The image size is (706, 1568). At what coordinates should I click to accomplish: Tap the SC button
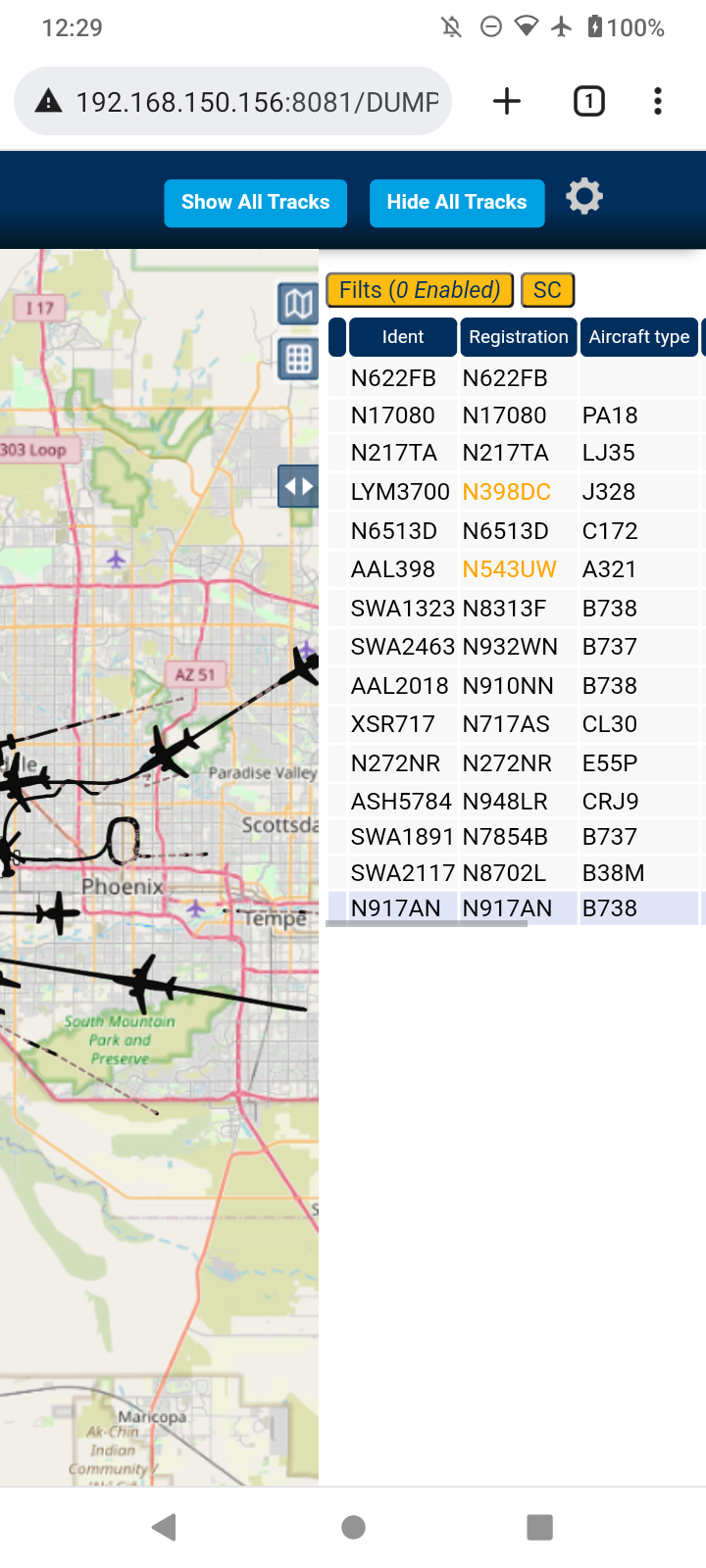[x=547, y=290]
